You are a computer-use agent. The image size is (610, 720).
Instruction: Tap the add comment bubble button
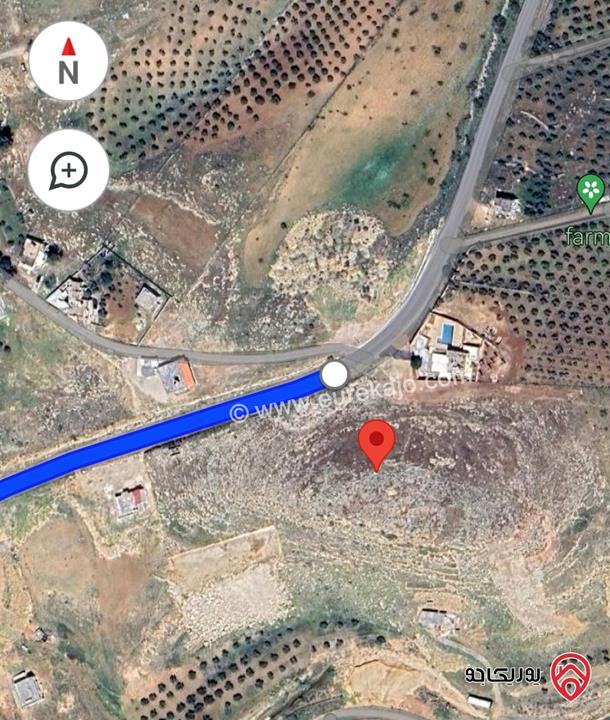[68, 170]
